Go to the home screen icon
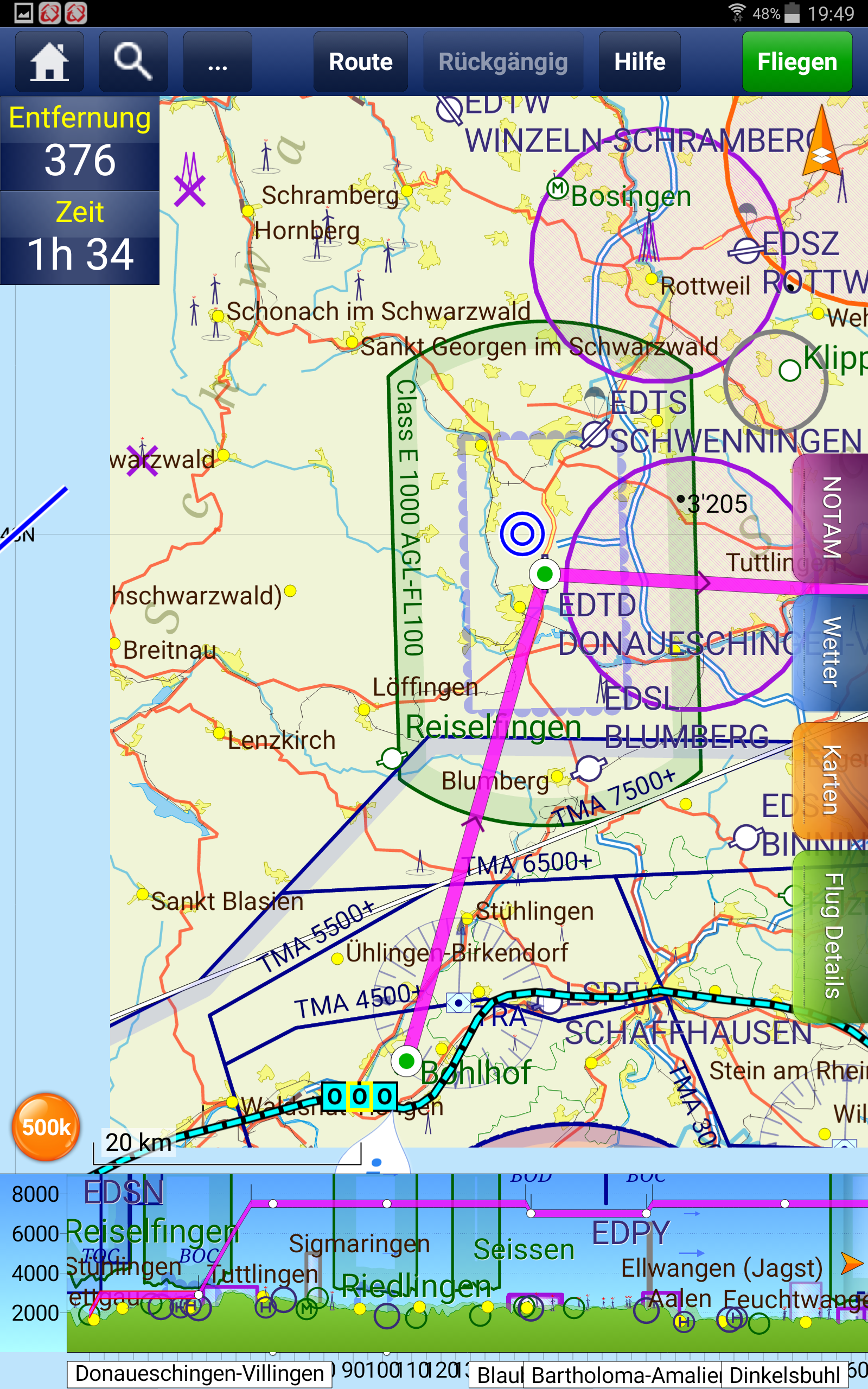Image resolution: width=868 pixels, height=1389 pixels. tap(49, 61)
